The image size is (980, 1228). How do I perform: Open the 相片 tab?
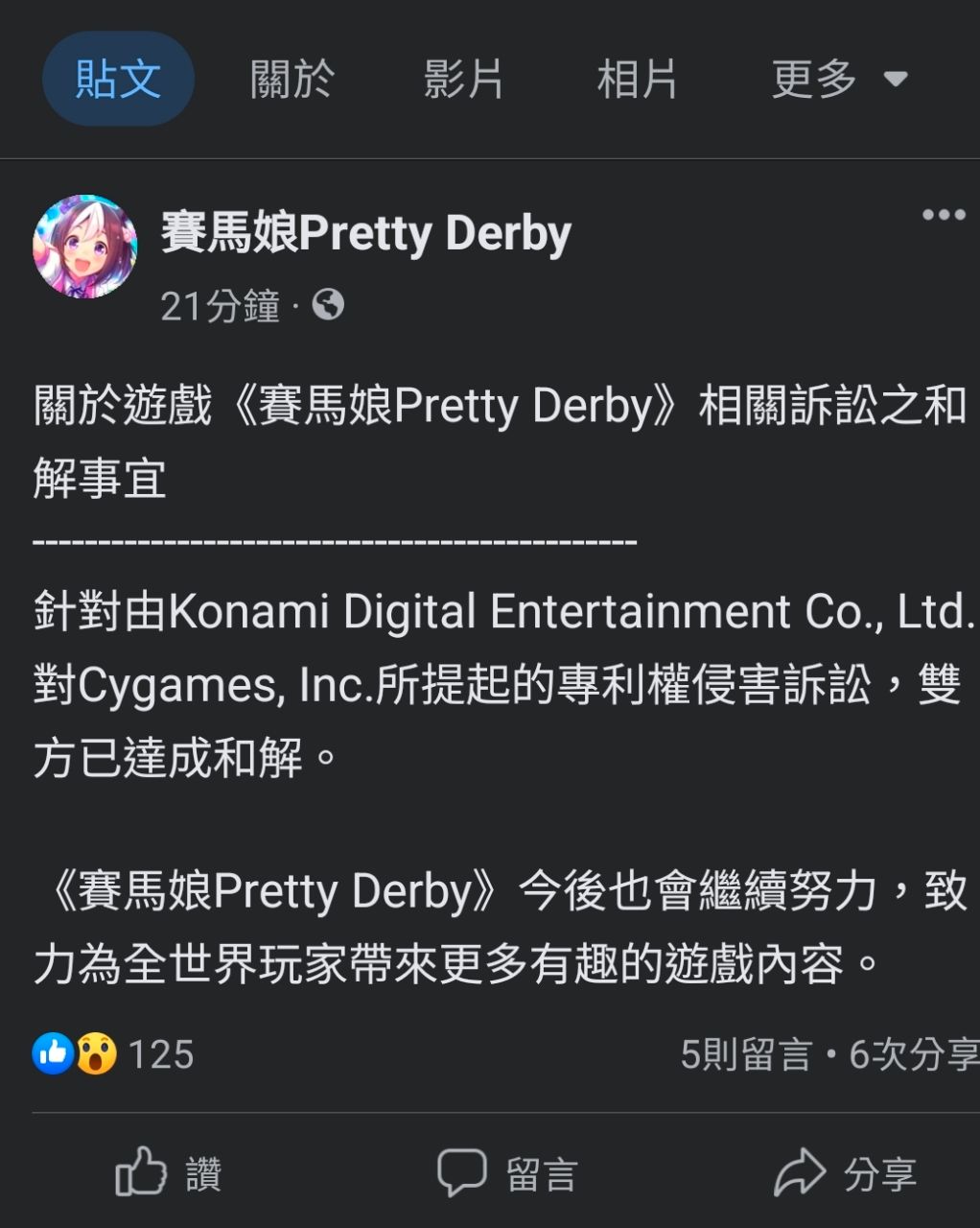click(x=637, y=79)
